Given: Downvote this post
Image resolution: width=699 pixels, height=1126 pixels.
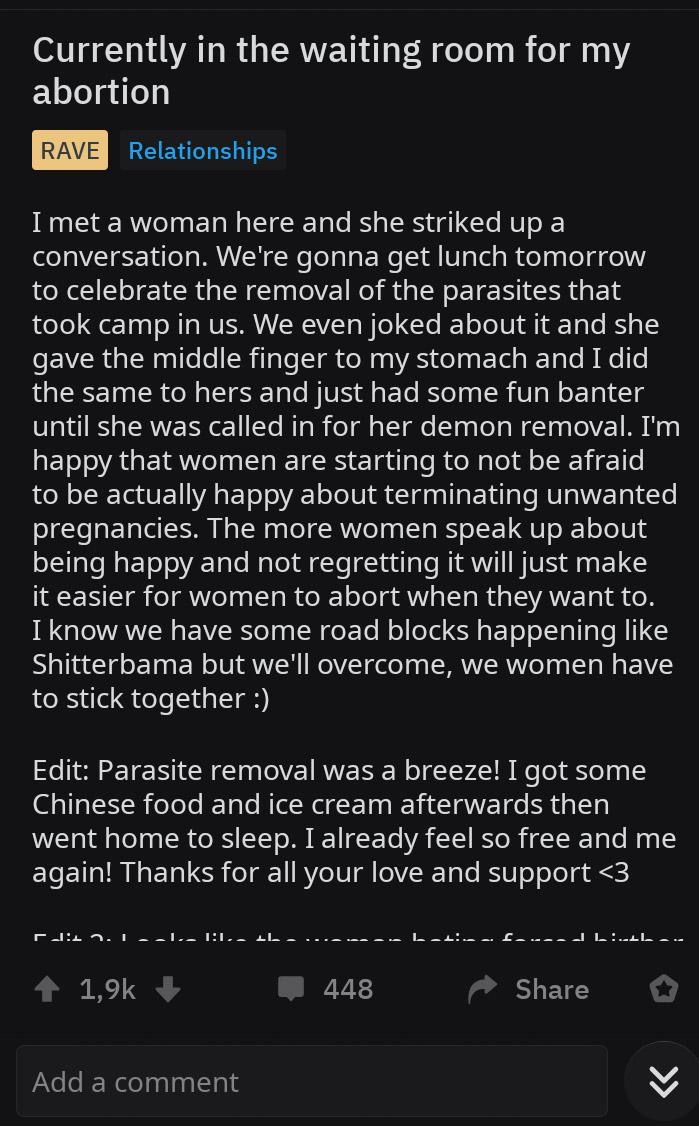Looking at the screenshot, I should [x=168, y=989].
